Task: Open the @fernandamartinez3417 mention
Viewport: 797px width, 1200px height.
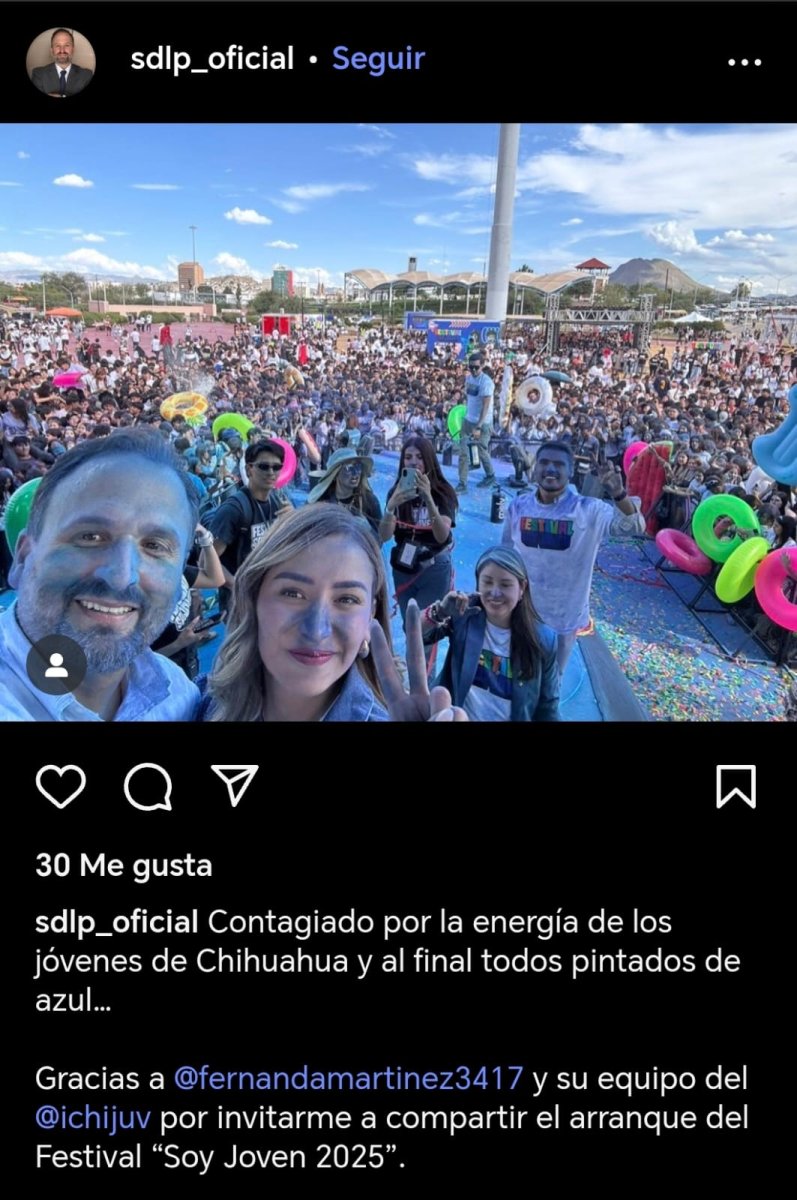Action: [x=348, y=1078]
